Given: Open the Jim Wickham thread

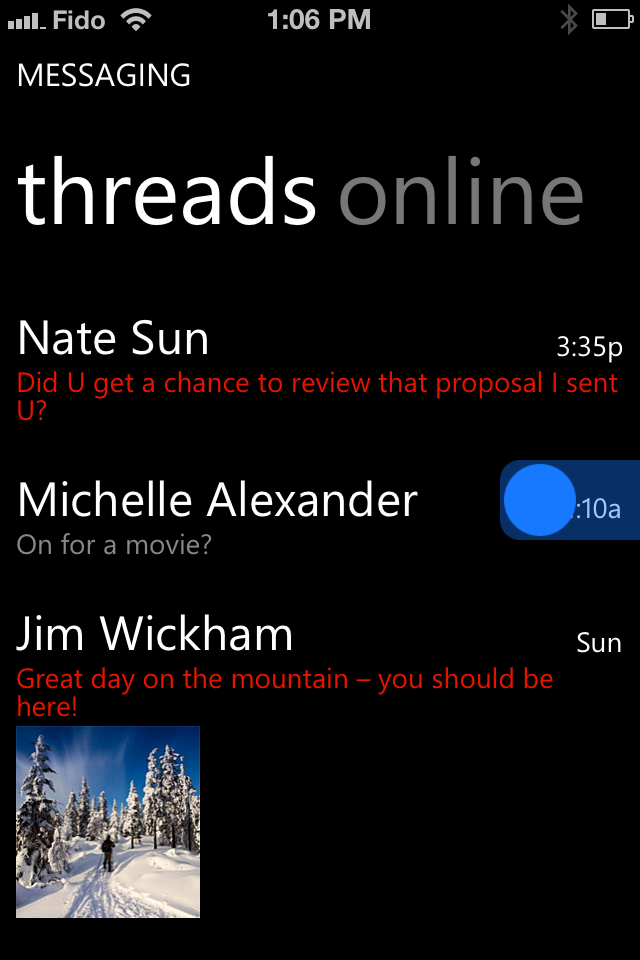Looking at the screenshot, I should (x=155, y=635).
